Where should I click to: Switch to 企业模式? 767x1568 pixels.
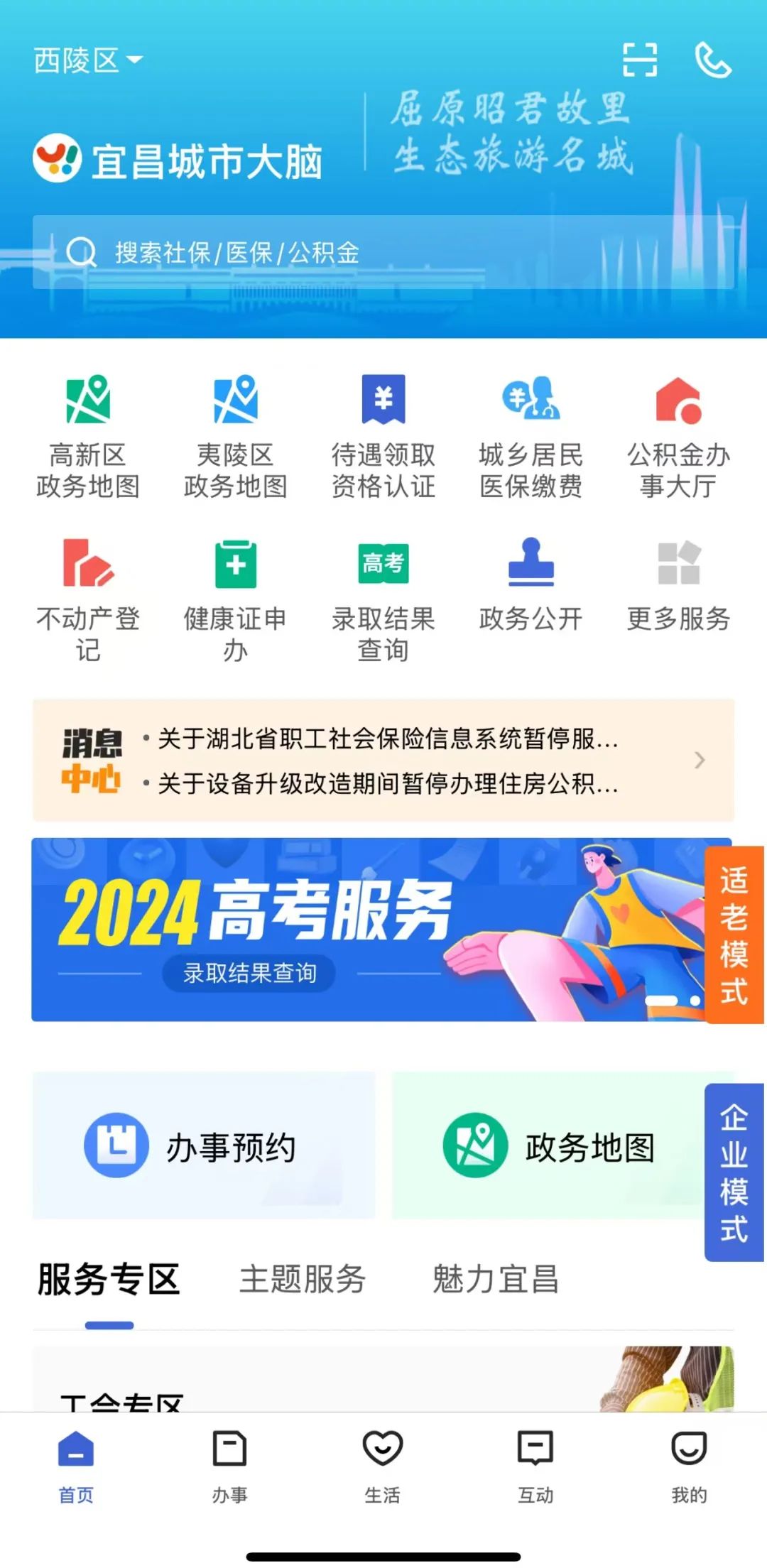(x=734, y=1172)
